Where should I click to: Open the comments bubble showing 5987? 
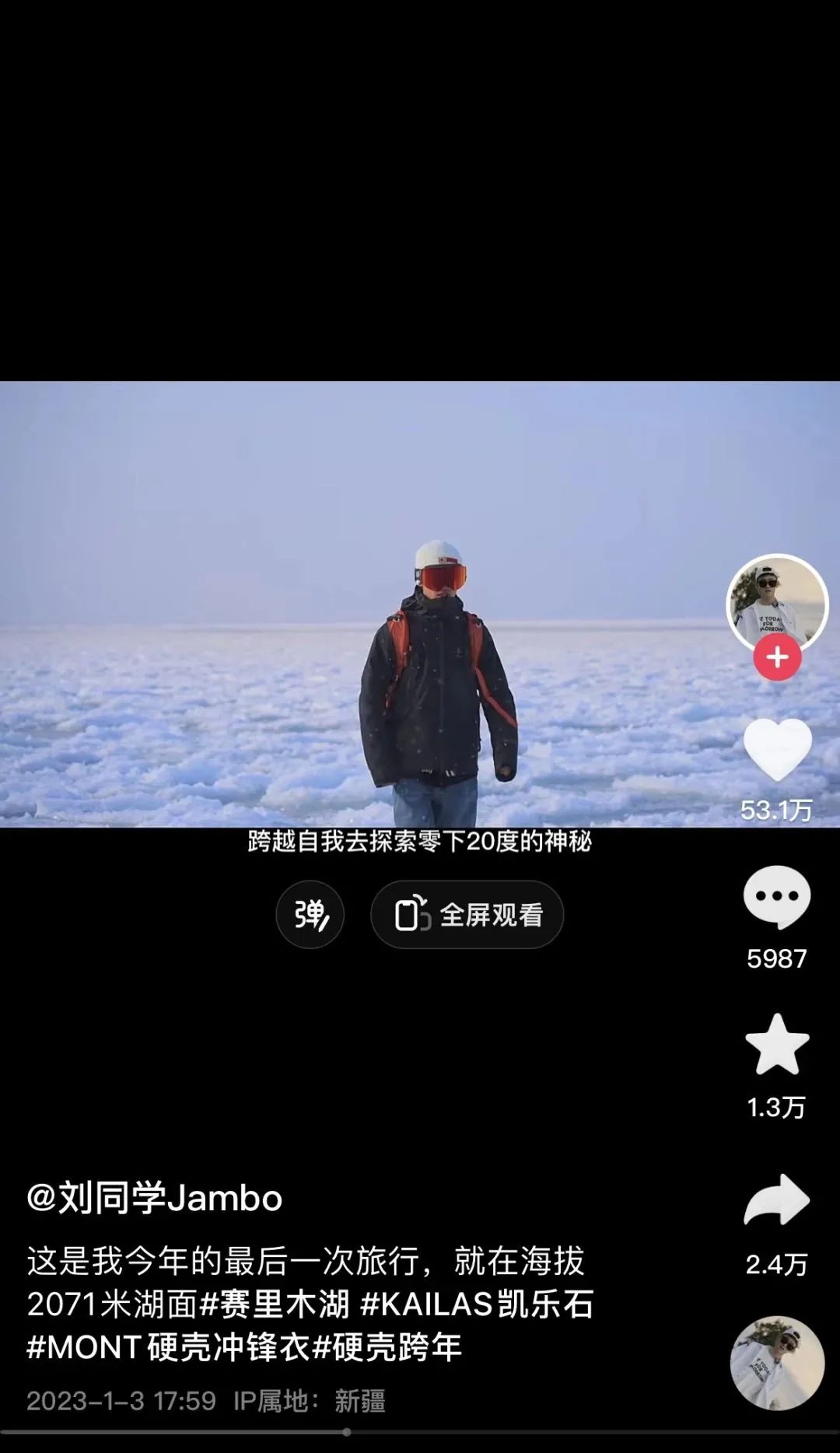[777, 897]
